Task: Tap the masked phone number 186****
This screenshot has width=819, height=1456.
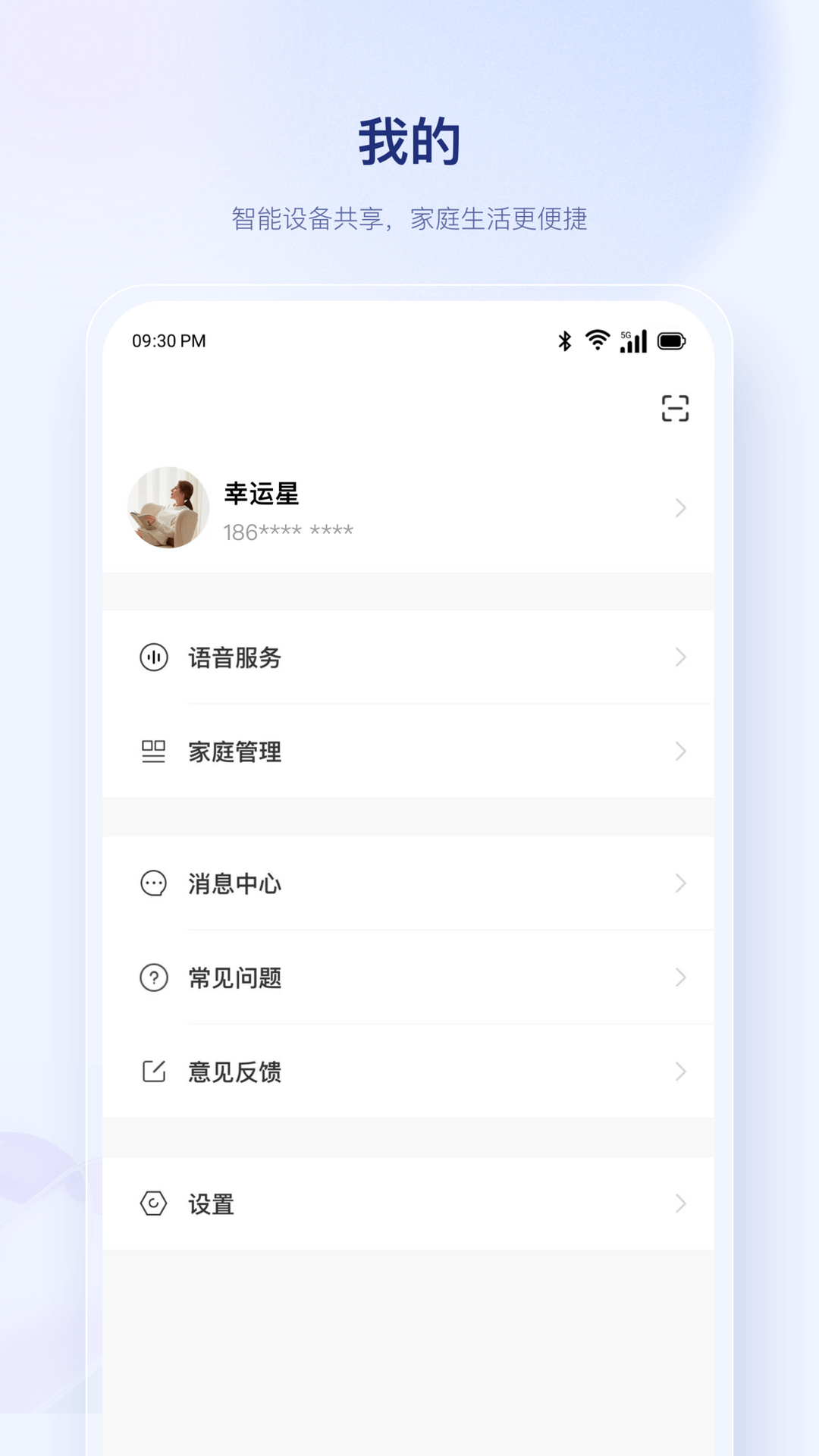Action: (x=288, y=529)
